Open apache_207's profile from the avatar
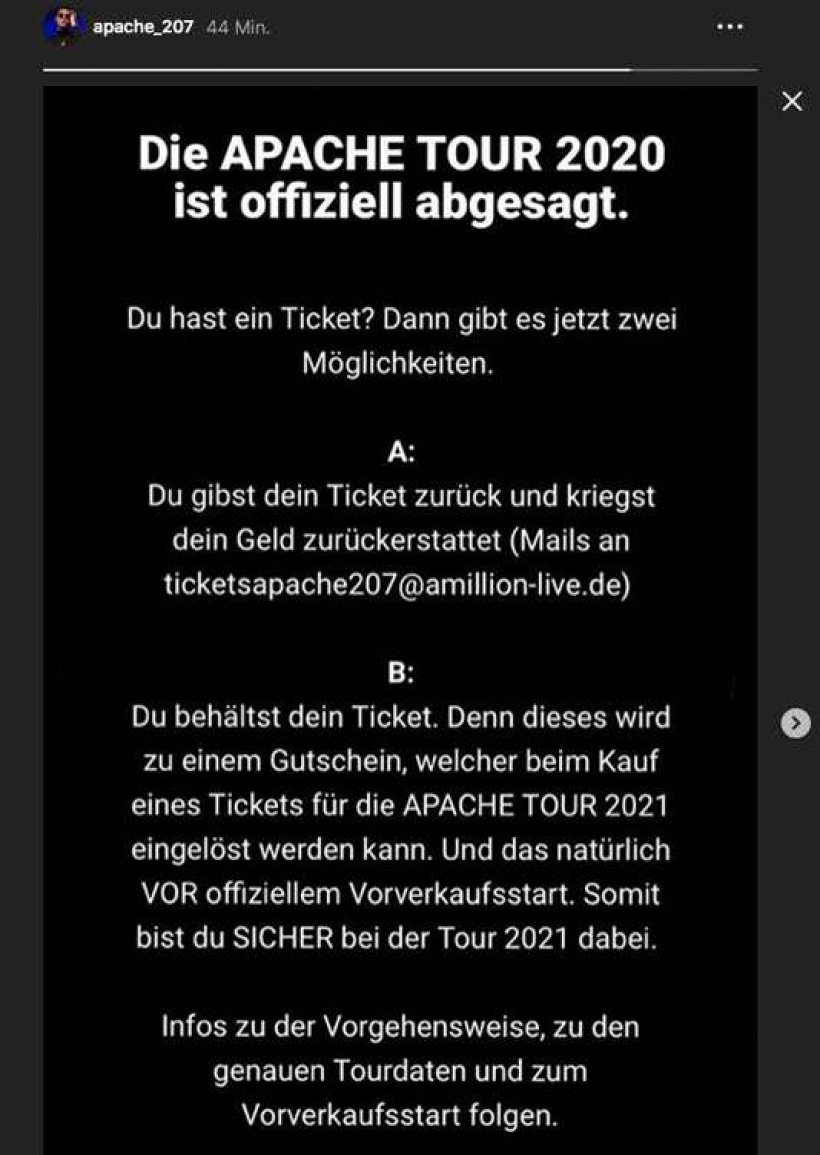 pos(63,27)
